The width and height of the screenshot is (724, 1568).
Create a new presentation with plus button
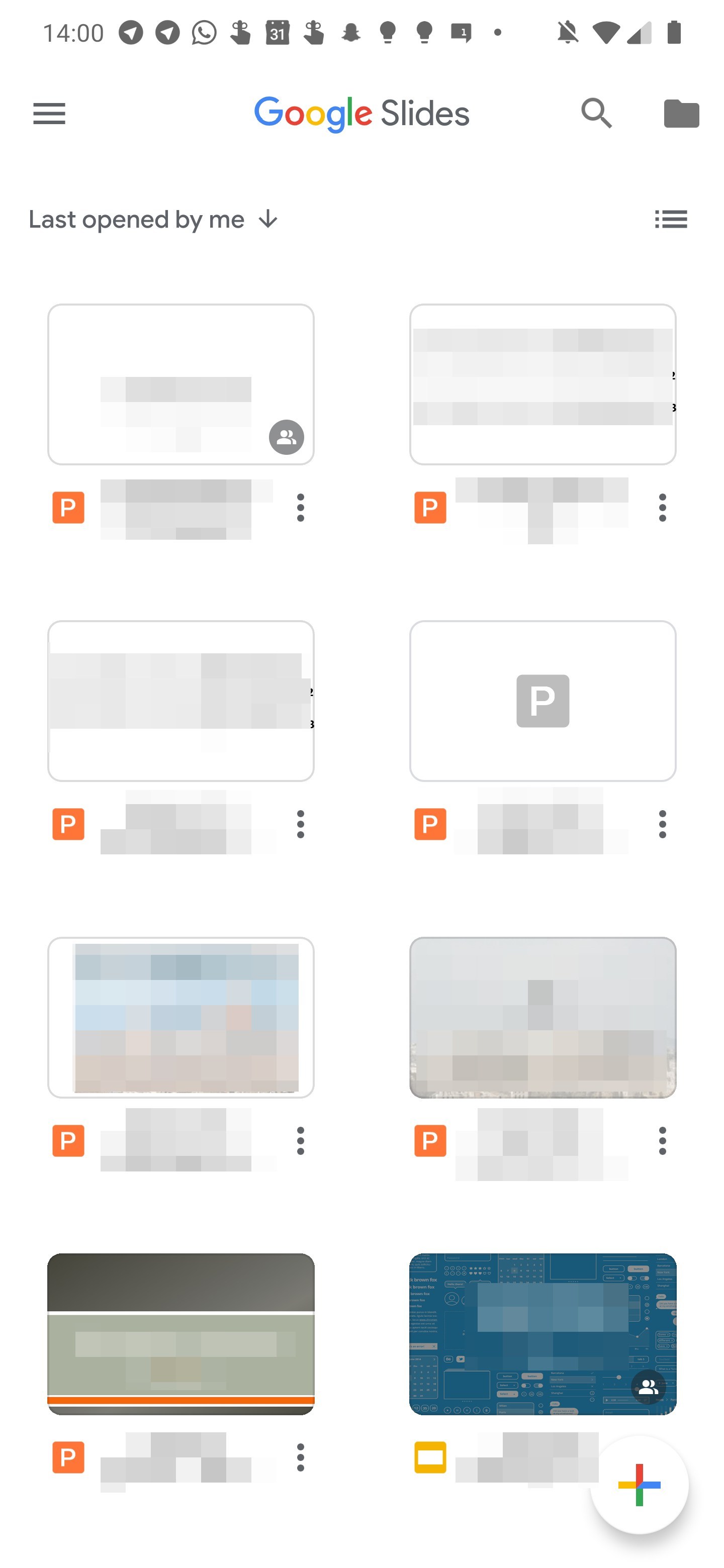pyautogui.click(x=639, y=1485)
